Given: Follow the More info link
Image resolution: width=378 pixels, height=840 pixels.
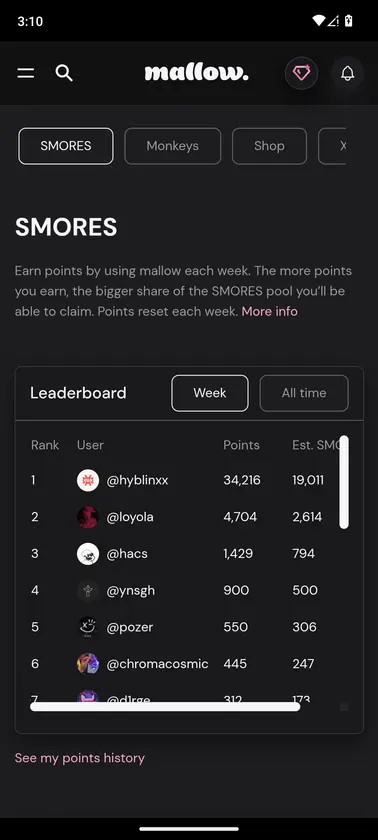Looking at the screenshot, I should coord(269,311).
